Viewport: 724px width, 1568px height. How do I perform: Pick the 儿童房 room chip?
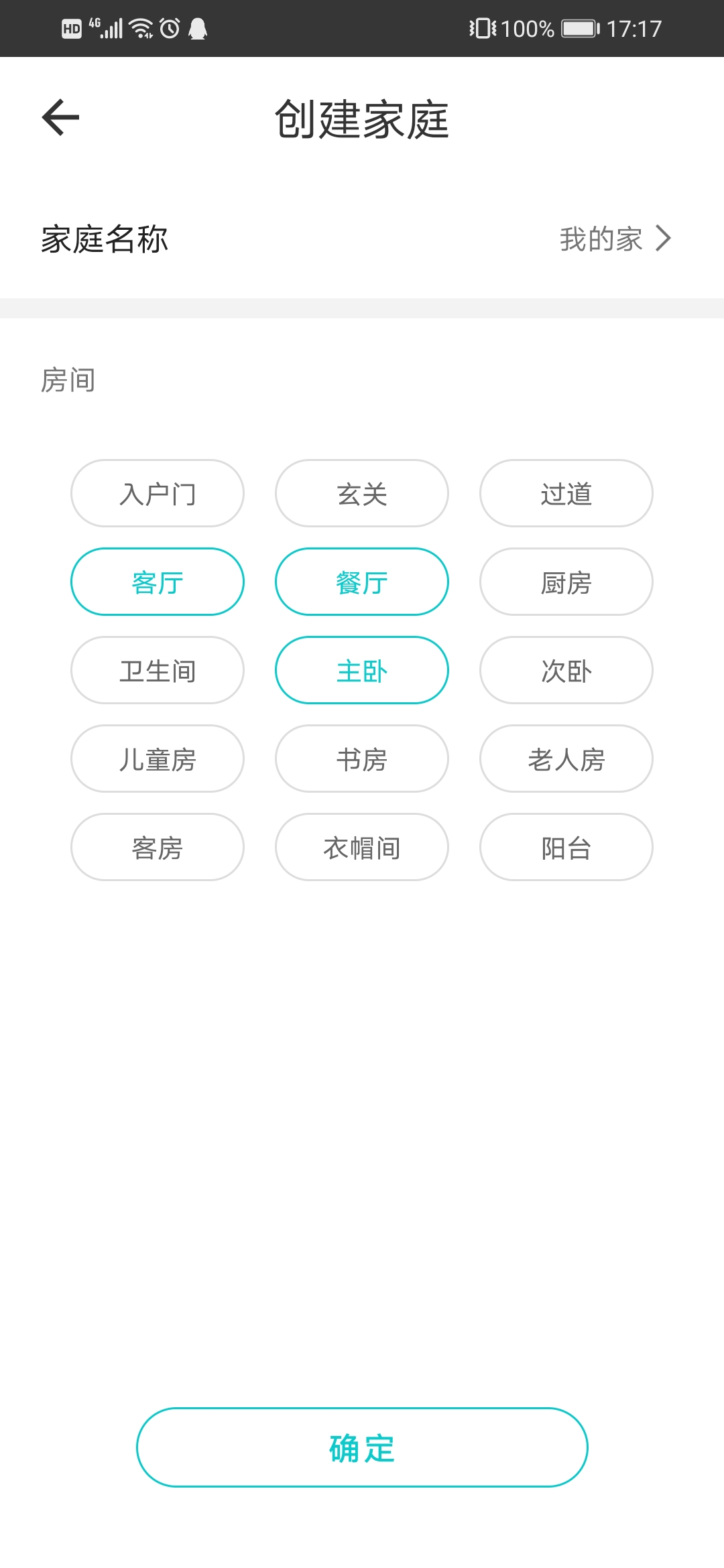(x=158, y=759)
